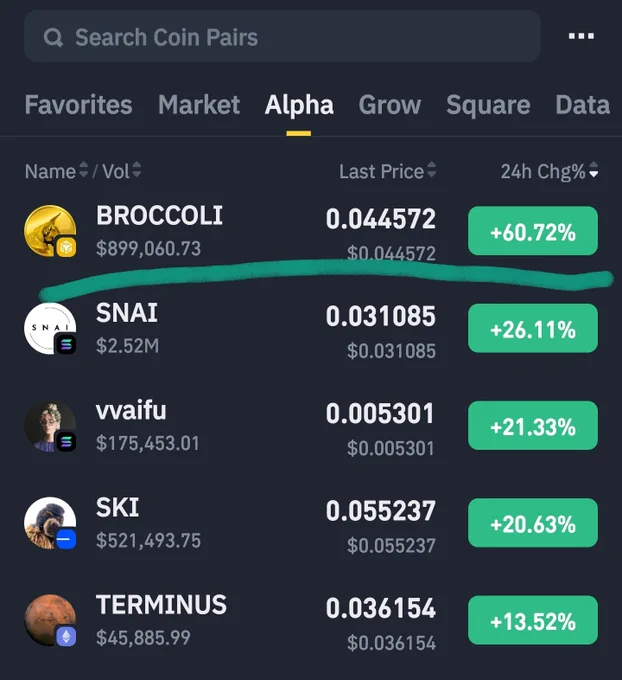Tap the +26.11% change badge
The width and height of the screenshot is (622, 680).
pyautogui.click(x=533, y=328)
